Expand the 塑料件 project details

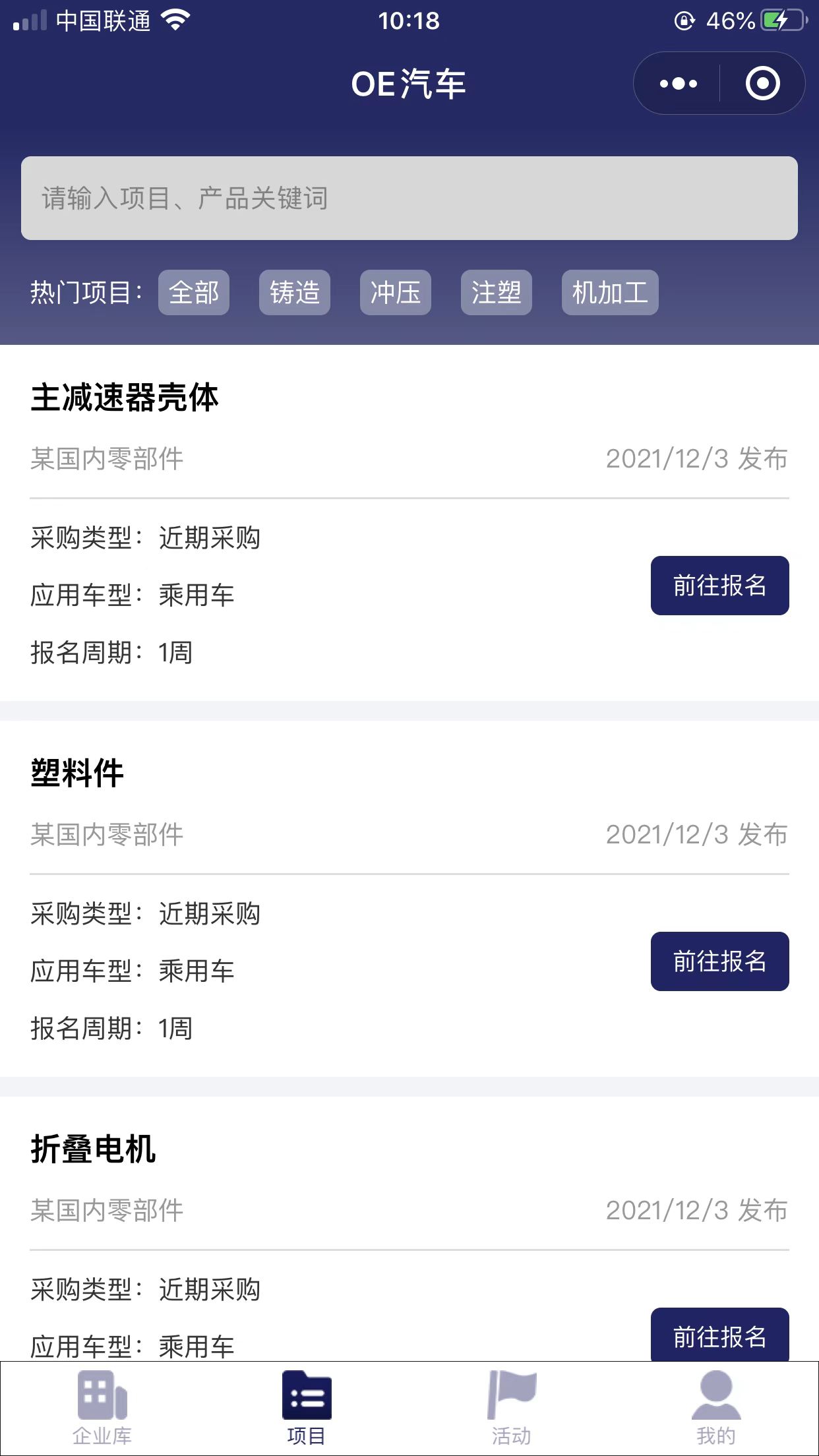tap(77, 776)
